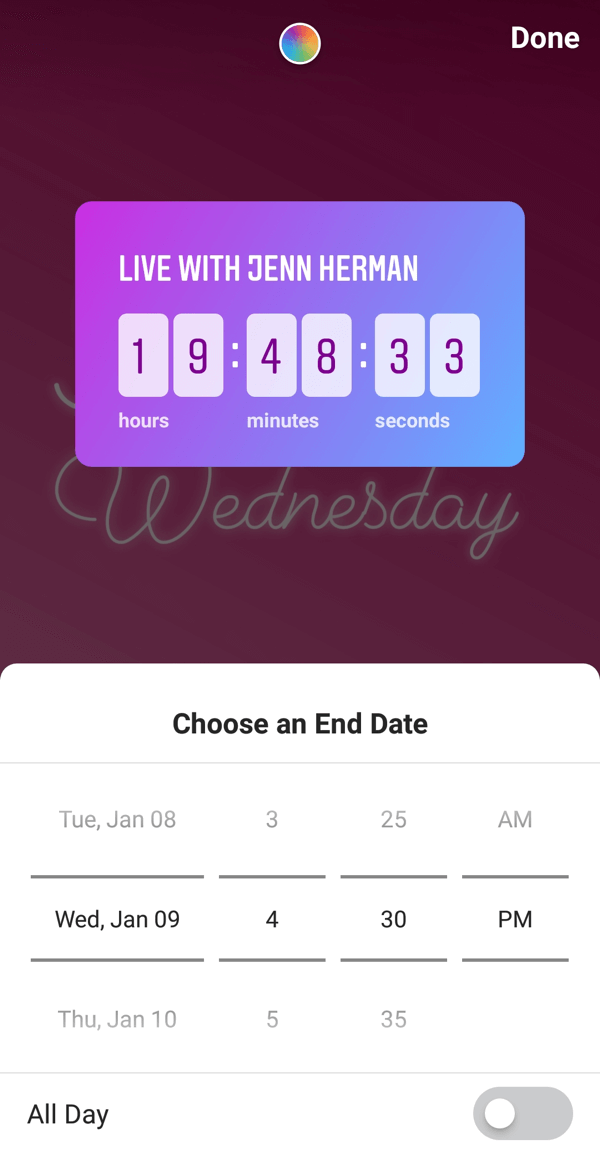The height and width of the screenshot is (1152, 600).
Task: Select Thu, Jan 10 as end date
Action: [118, 1019]
